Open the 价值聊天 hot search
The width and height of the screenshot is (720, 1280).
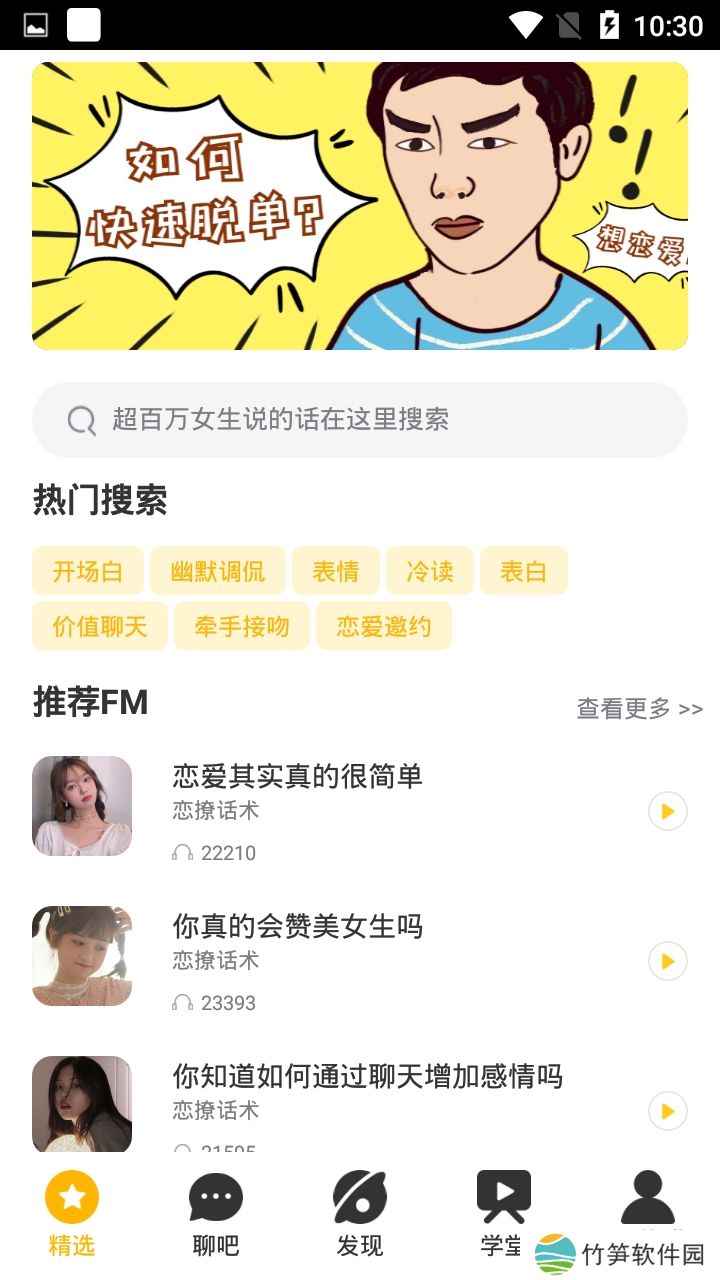click(100, 626)
